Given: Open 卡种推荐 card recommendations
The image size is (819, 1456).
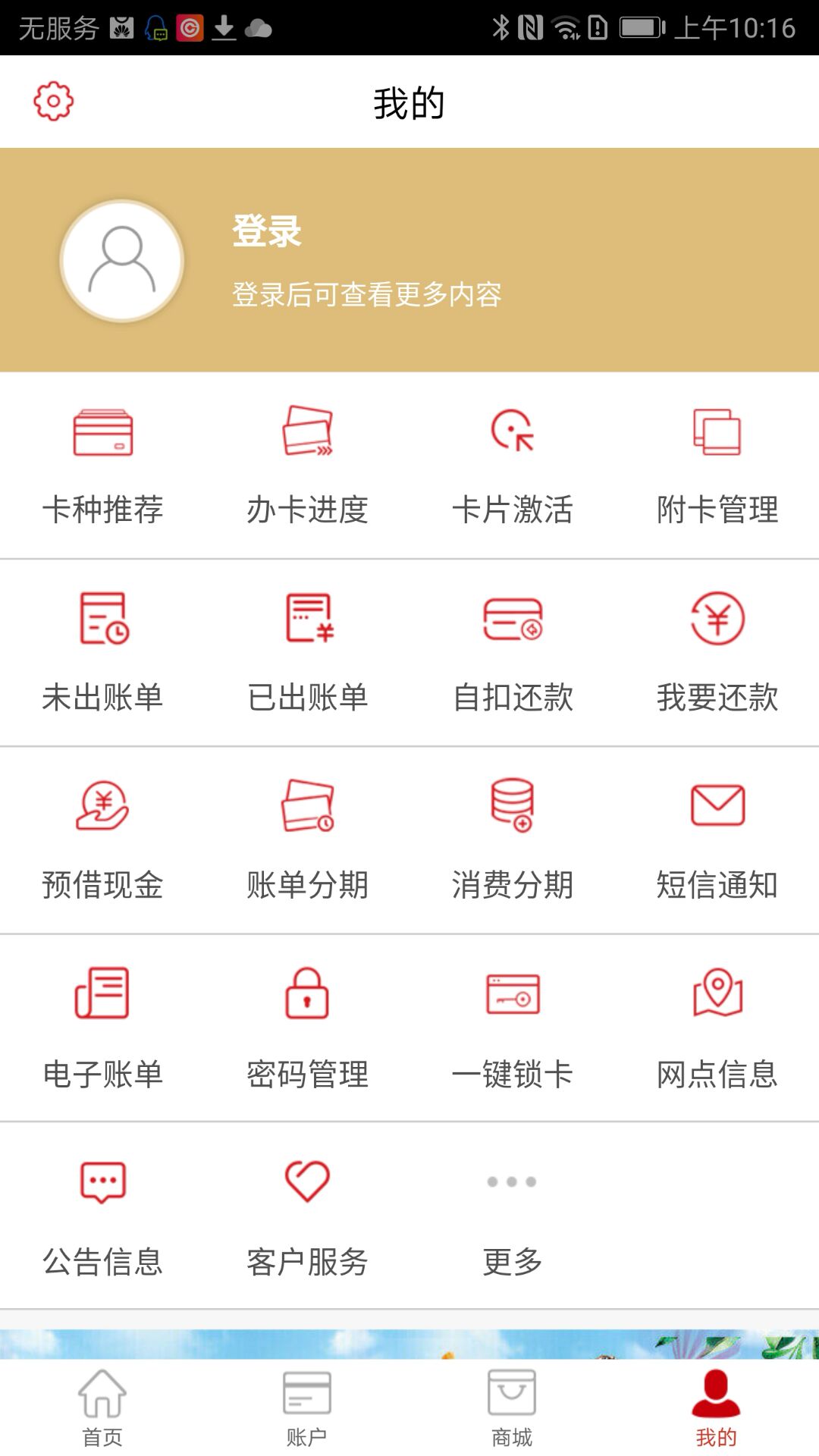Looking at the screenshot, I should [102, 466].
